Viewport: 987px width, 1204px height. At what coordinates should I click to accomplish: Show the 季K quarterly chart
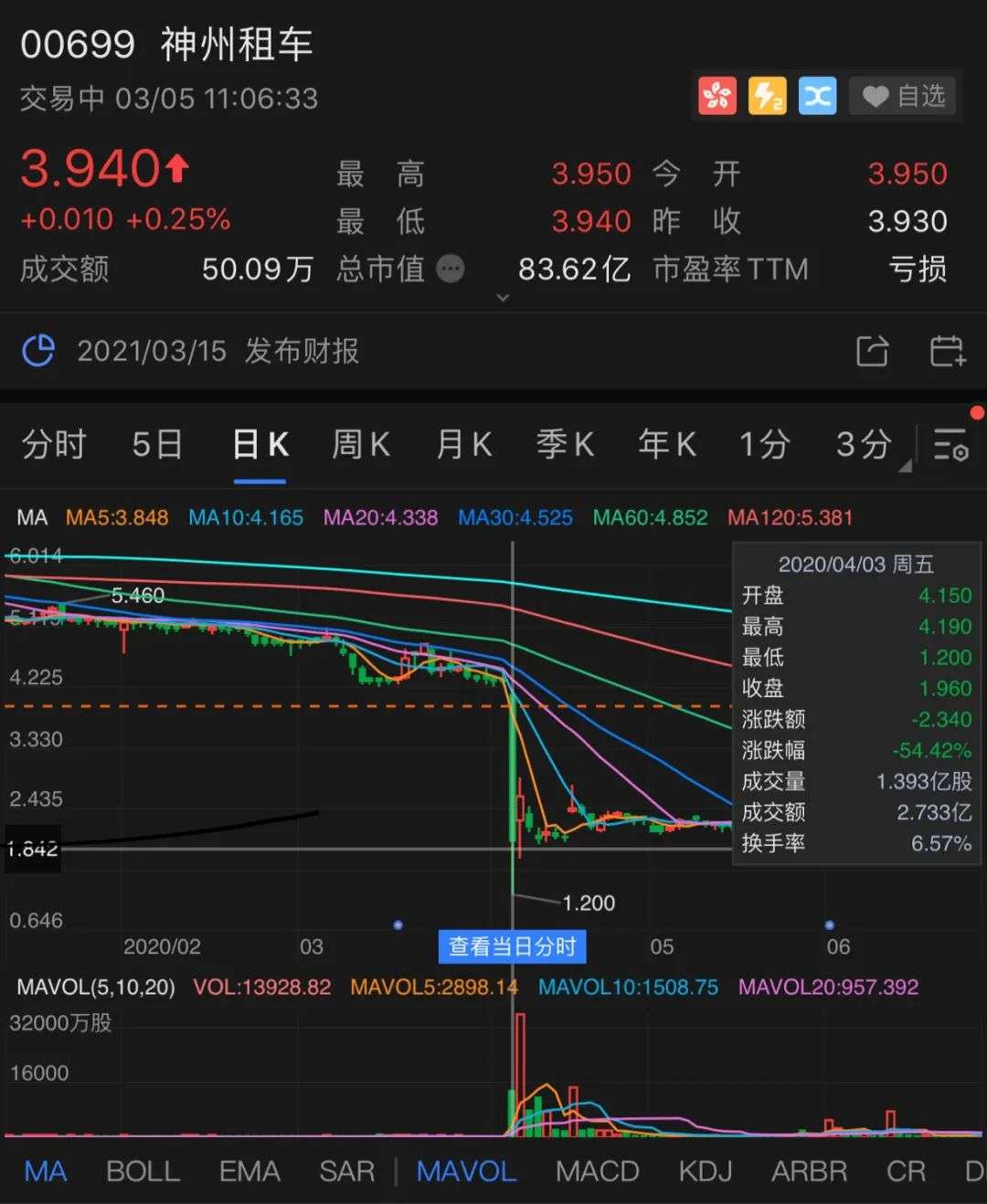click(565, 445)
